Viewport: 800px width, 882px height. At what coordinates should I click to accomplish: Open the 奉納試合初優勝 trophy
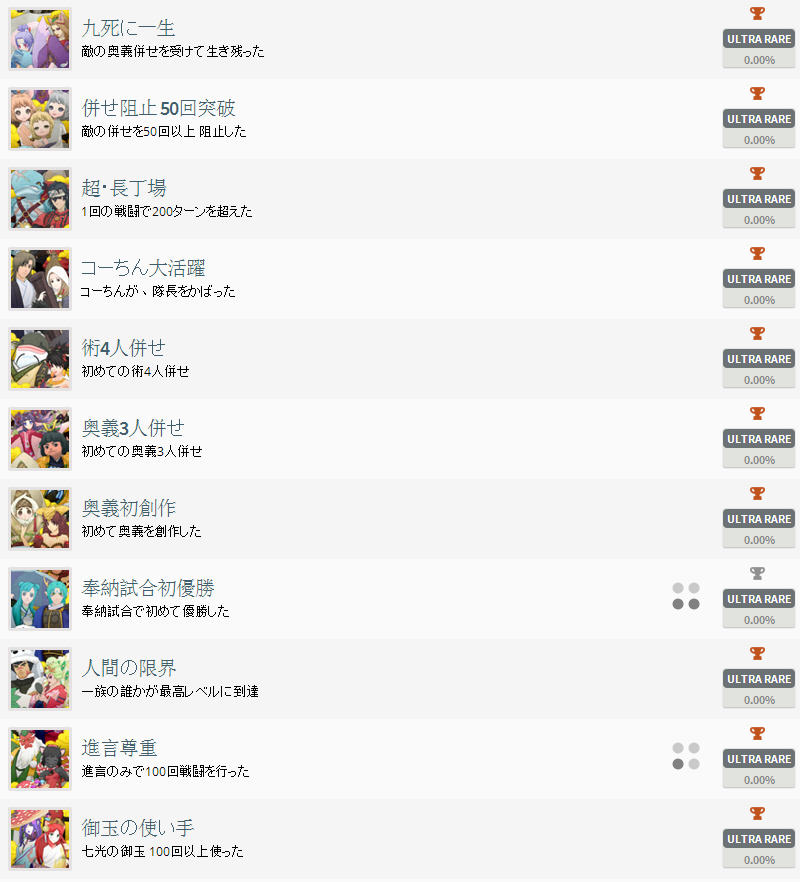pos(148,588)
